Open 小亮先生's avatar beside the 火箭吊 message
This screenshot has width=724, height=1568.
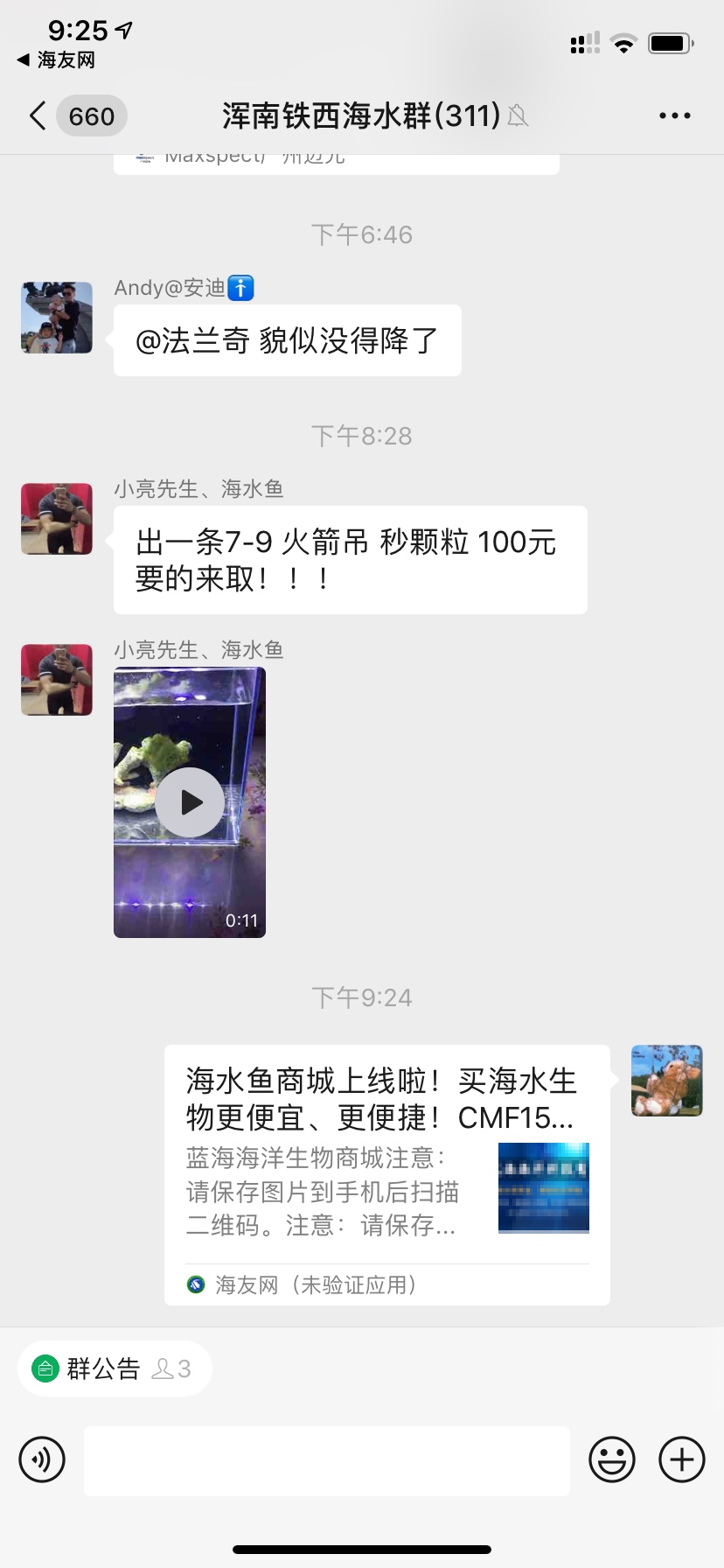pyautogui.click(x=57, y=519)
